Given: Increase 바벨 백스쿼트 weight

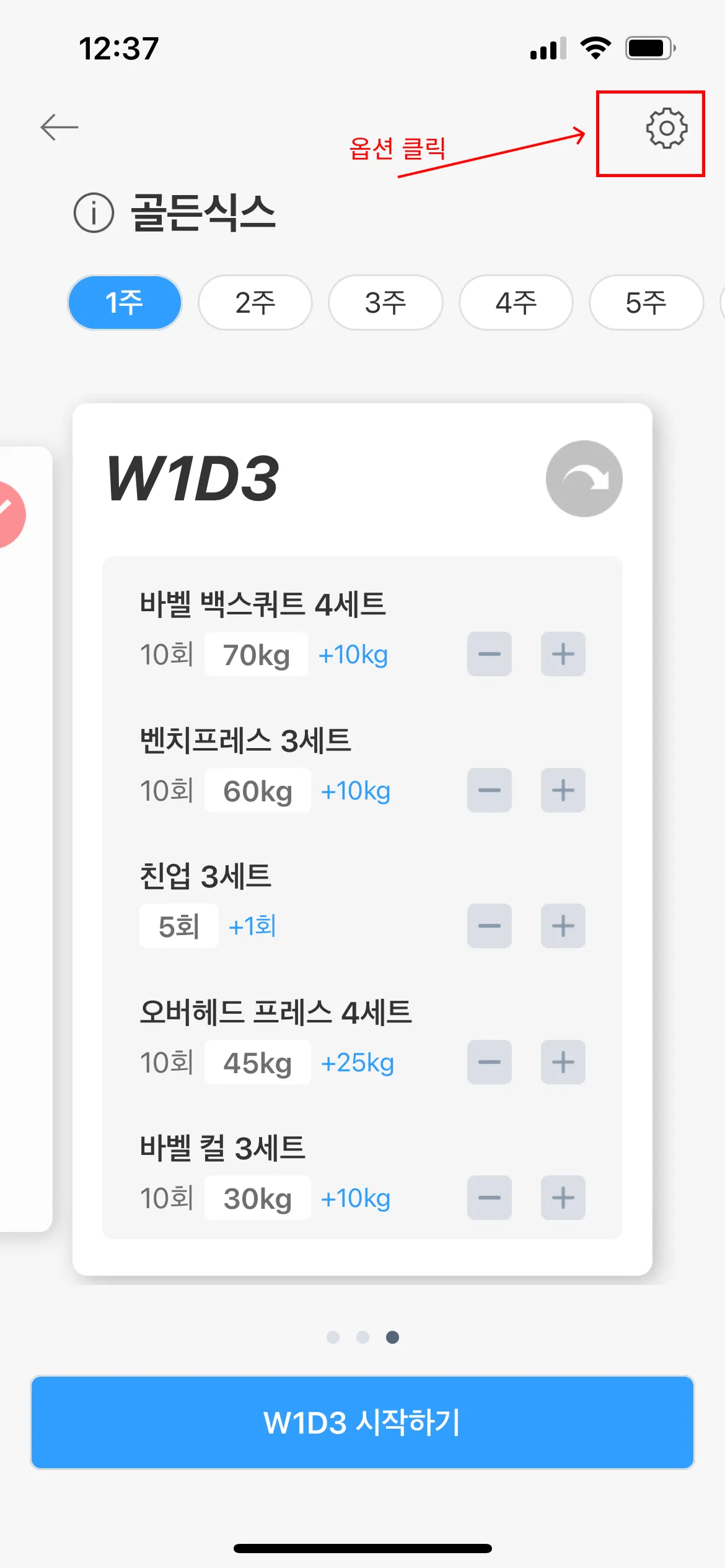Looking at the screenshot, I should 563,654.
